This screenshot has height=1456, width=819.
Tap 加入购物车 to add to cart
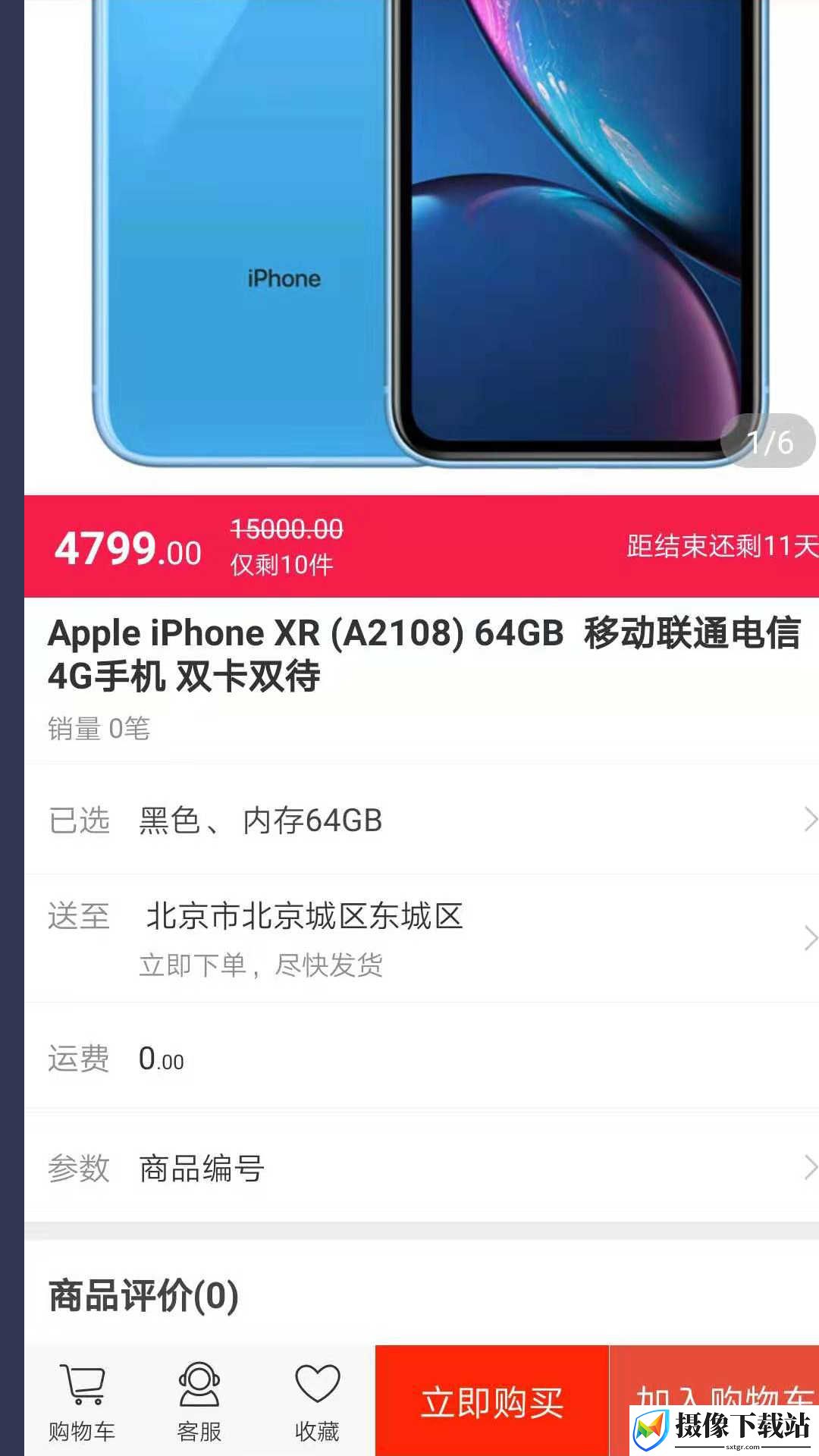pos(714,1401)
